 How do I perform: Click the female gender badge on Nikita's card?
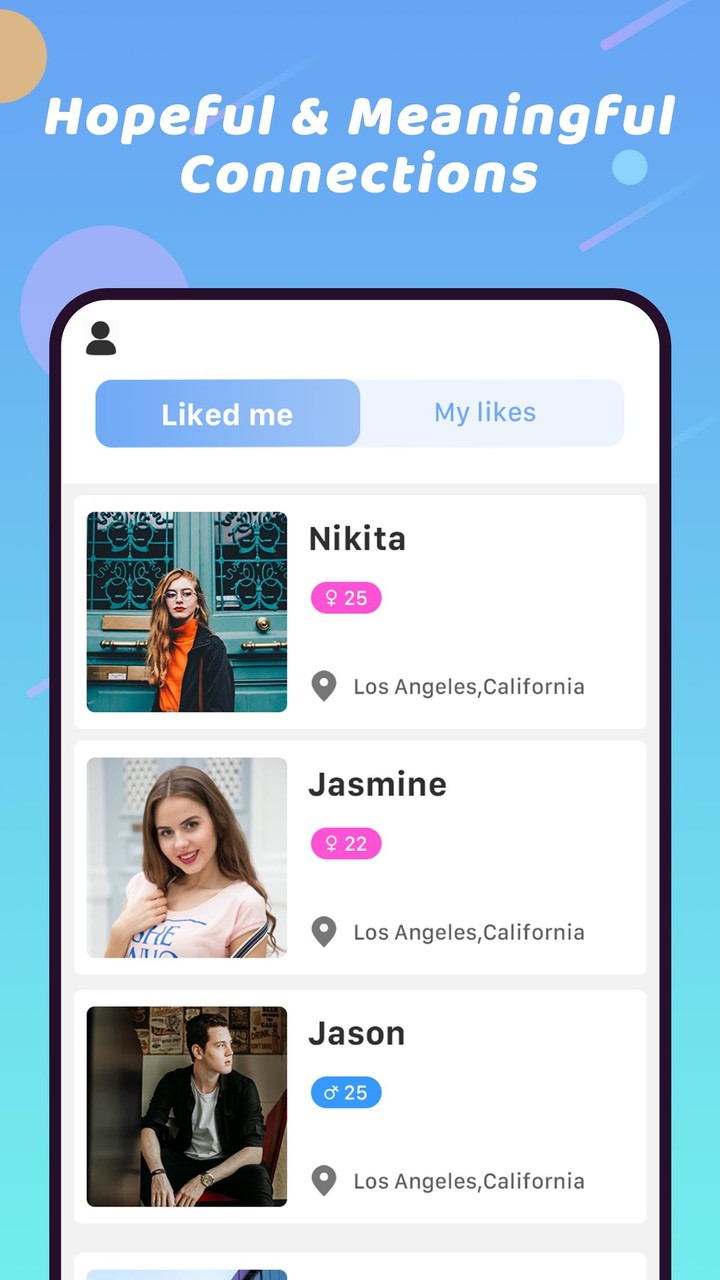tap(346, 598)
